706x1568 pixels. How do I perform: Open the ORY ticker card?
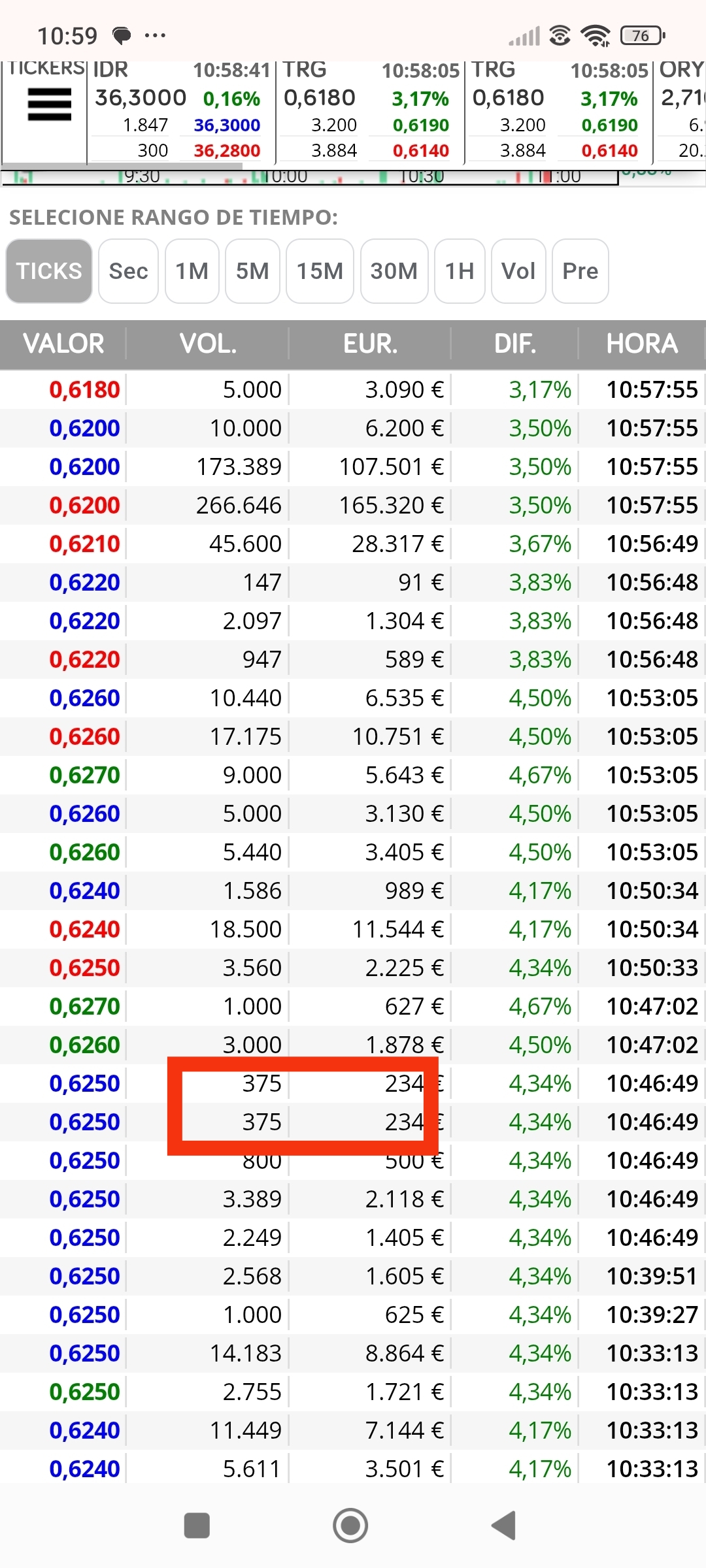pos(681,110)
